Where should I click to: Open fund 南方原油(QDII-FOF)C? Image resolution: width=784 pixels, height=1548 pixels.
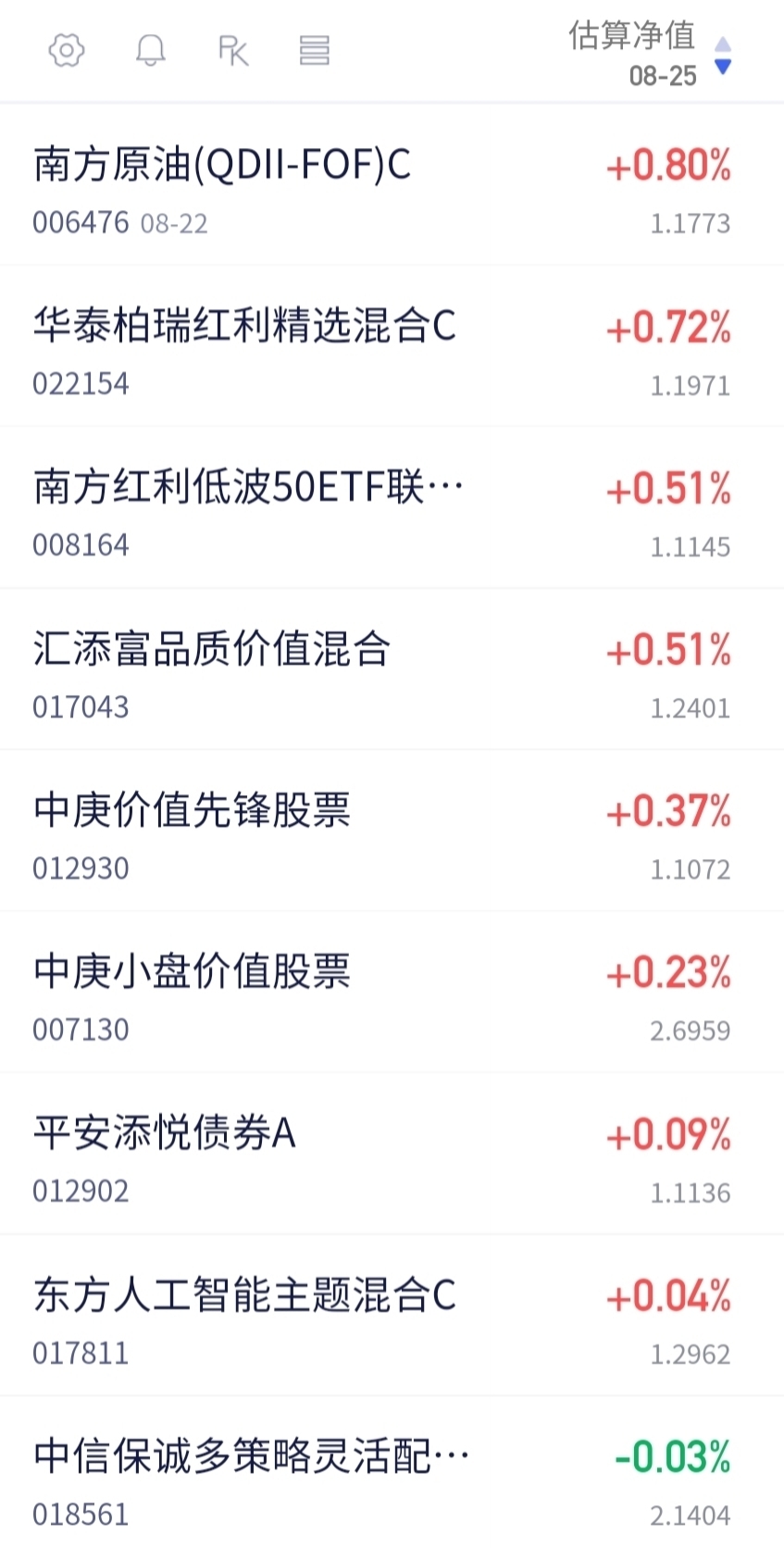(392, 185)
